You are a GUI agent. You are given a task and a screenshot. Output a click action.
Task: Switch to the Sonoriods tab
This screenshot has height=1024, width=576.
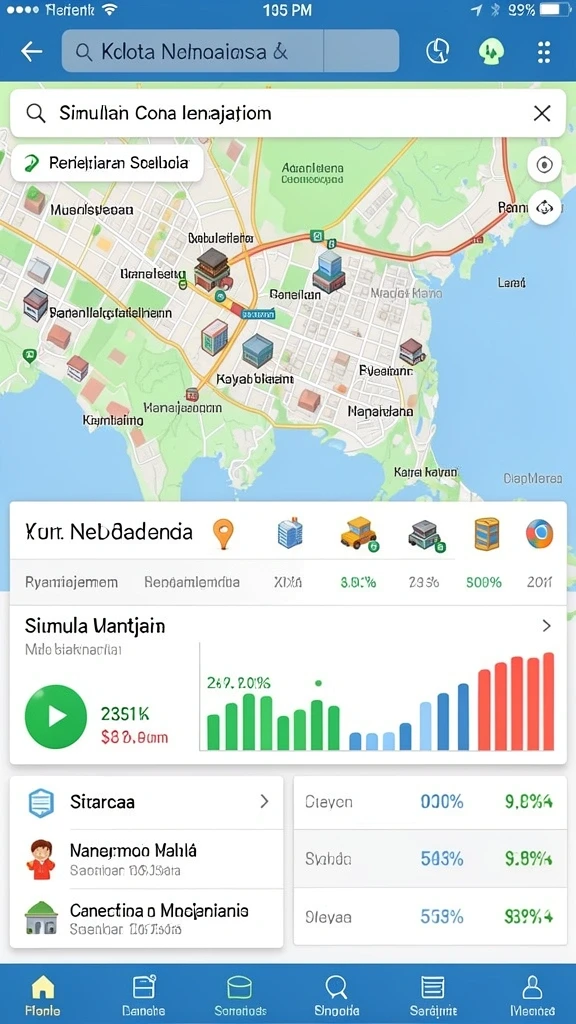click(x=240, y=995)
